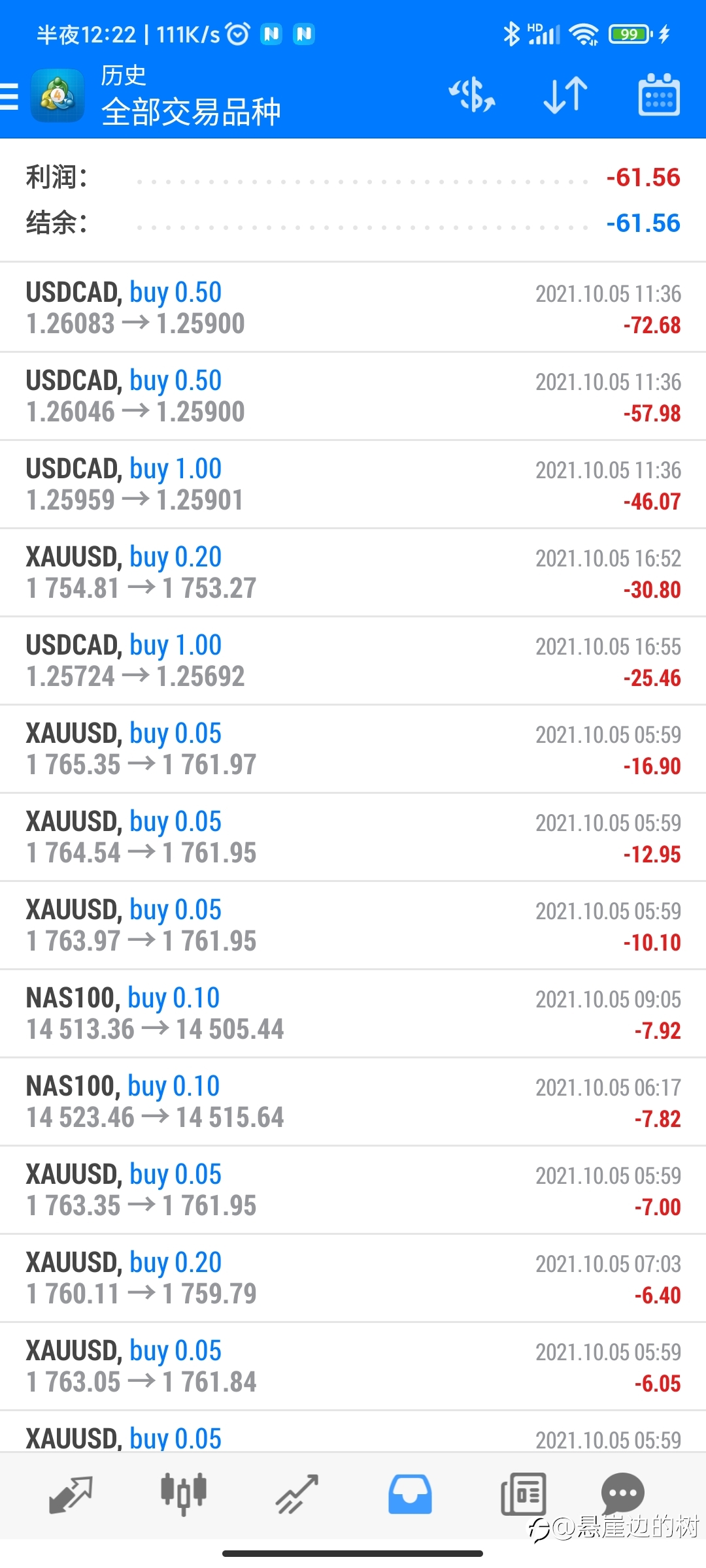Switch to the Trade tab
The height and width of the screenshot is (1568, 706).
297,1495
